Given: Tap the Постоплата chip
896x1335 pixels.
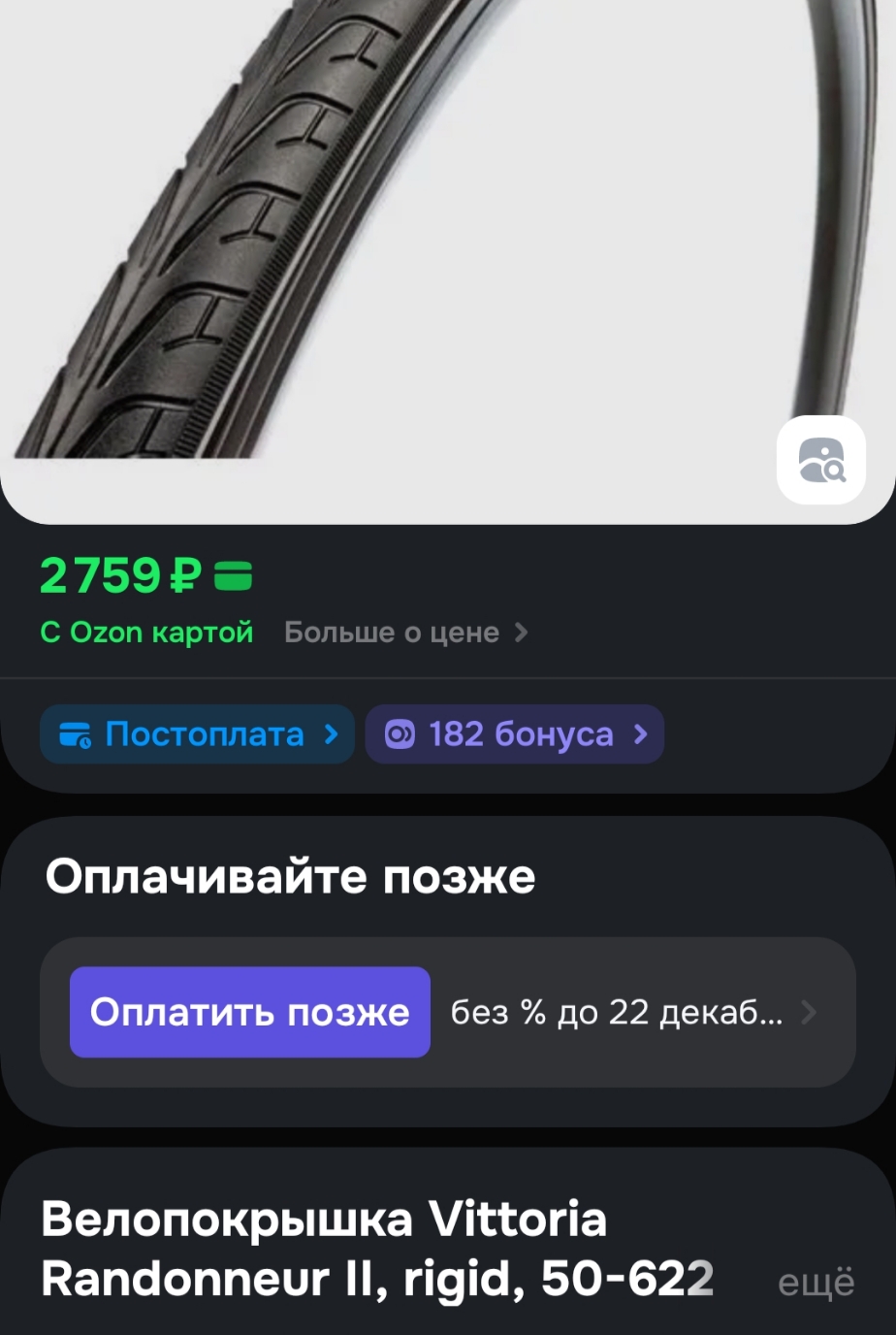Looking at the screenshot, I should click(197, 734).
